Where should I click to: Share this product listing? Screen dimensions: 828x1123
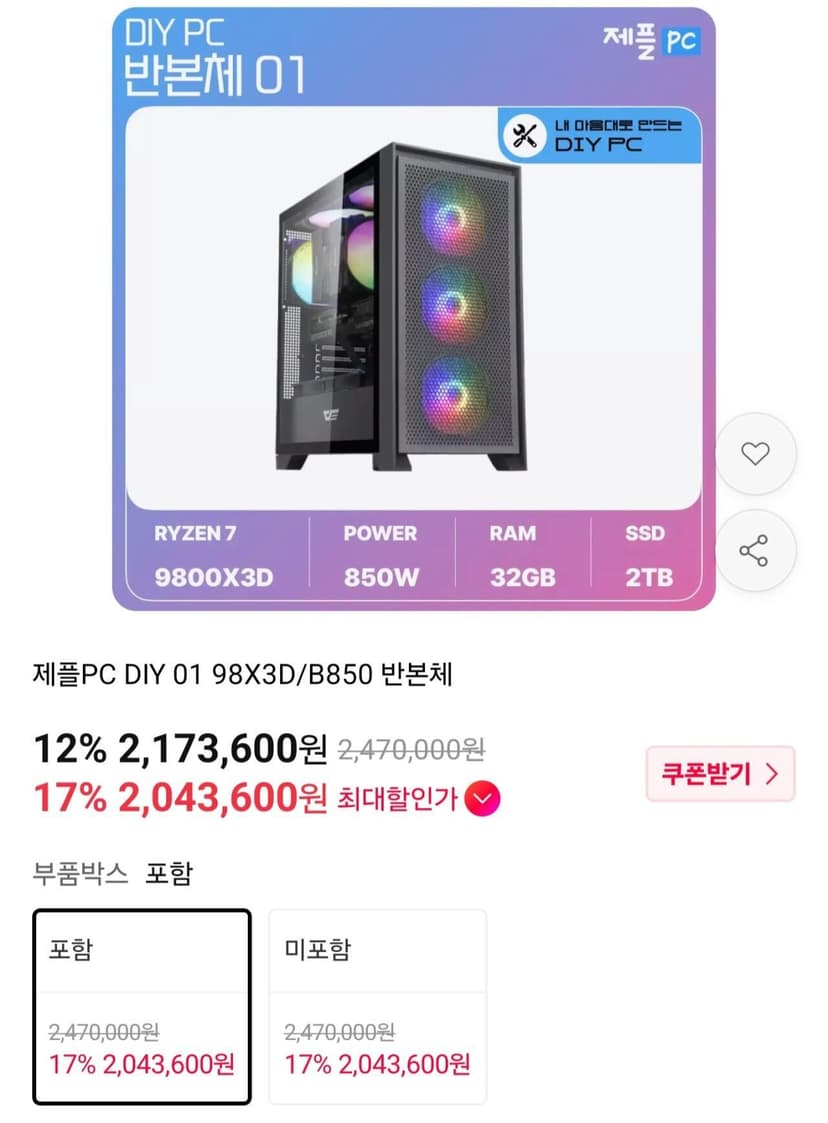tap(755, 550)
